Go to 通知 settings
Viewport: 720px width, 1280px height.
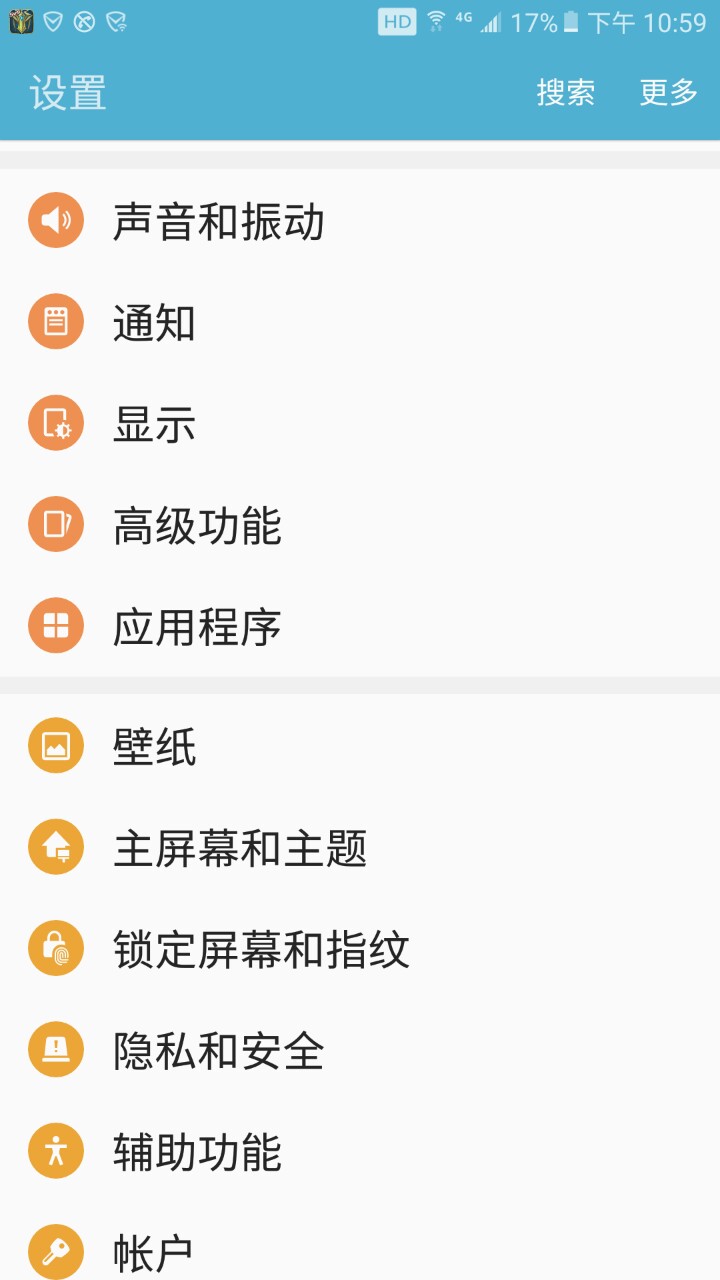coord(154,323)
